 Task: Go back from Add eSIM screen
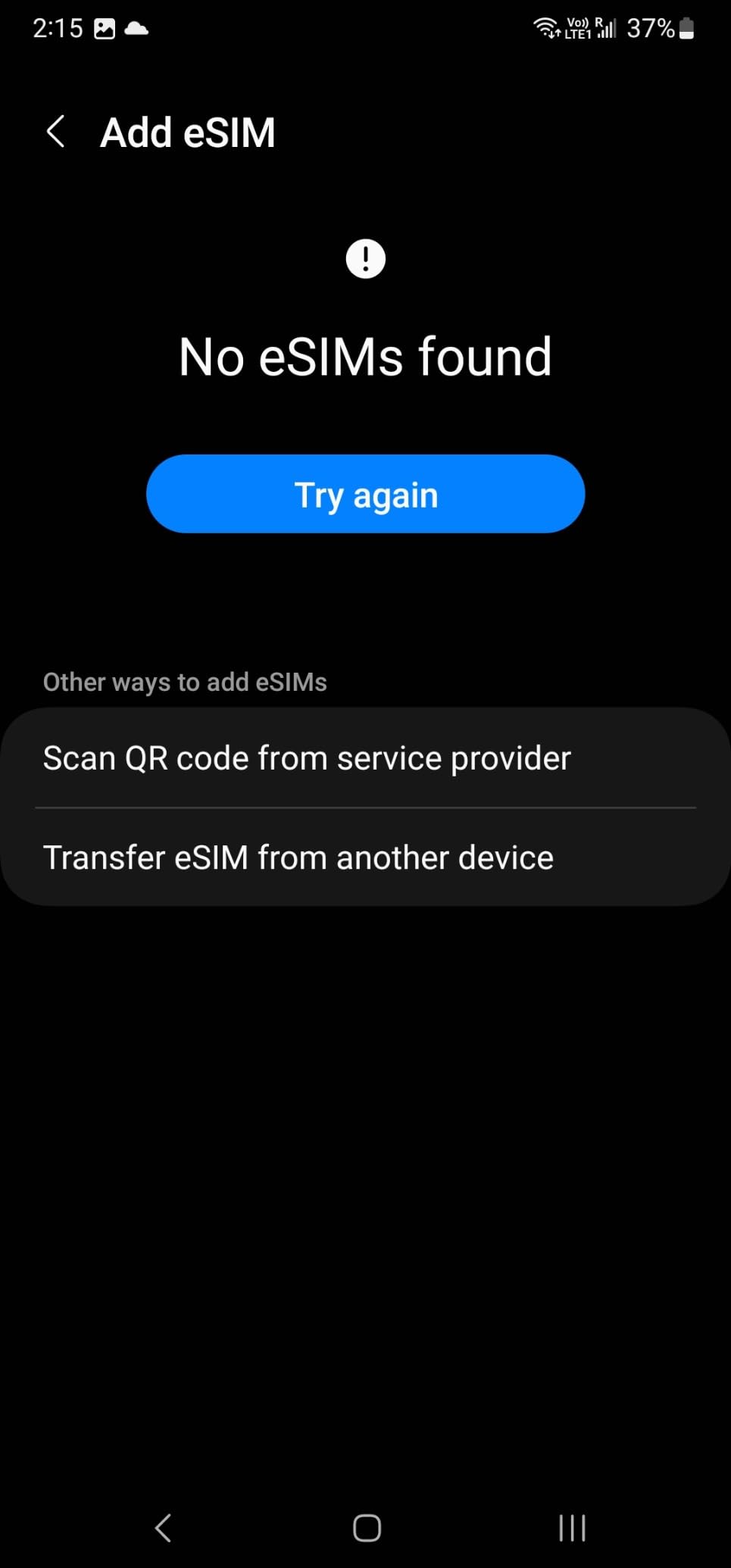pos(55,132)
